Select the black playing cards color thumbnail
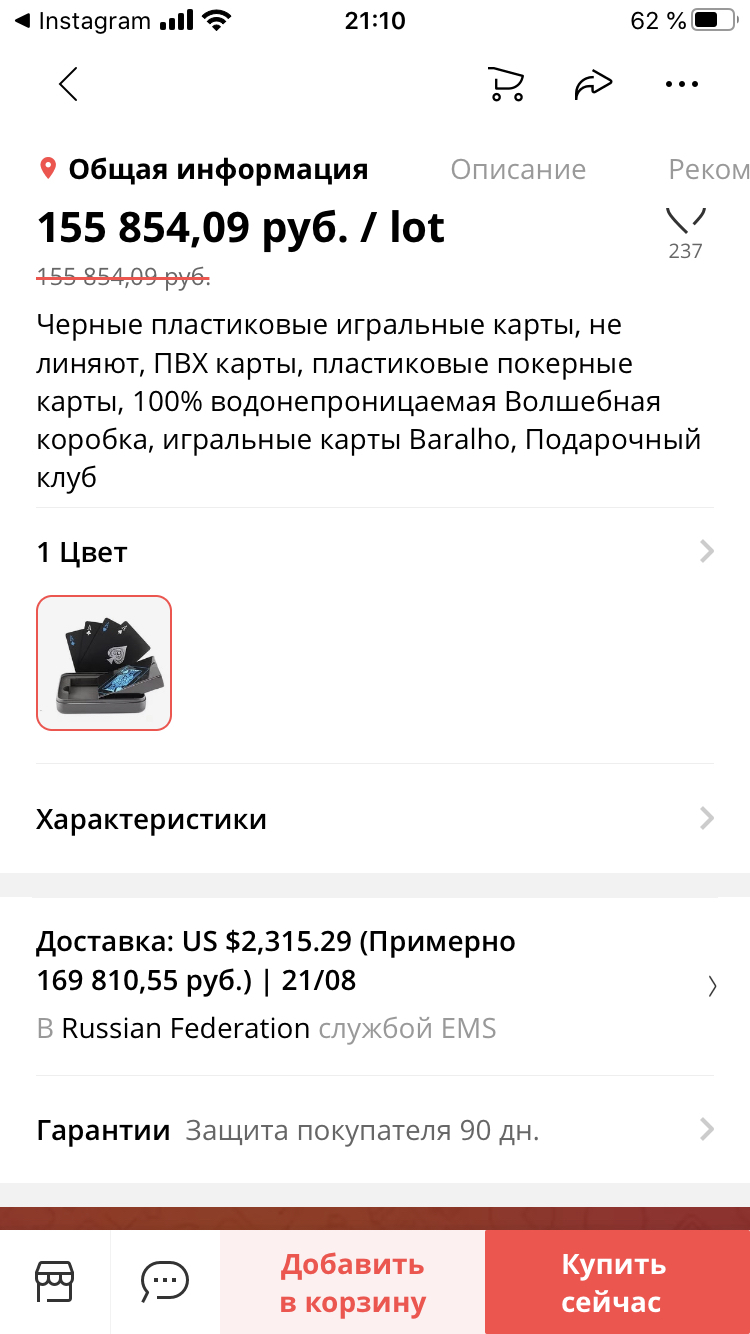This screenshot has height=1334, width=750. [104, 663]
